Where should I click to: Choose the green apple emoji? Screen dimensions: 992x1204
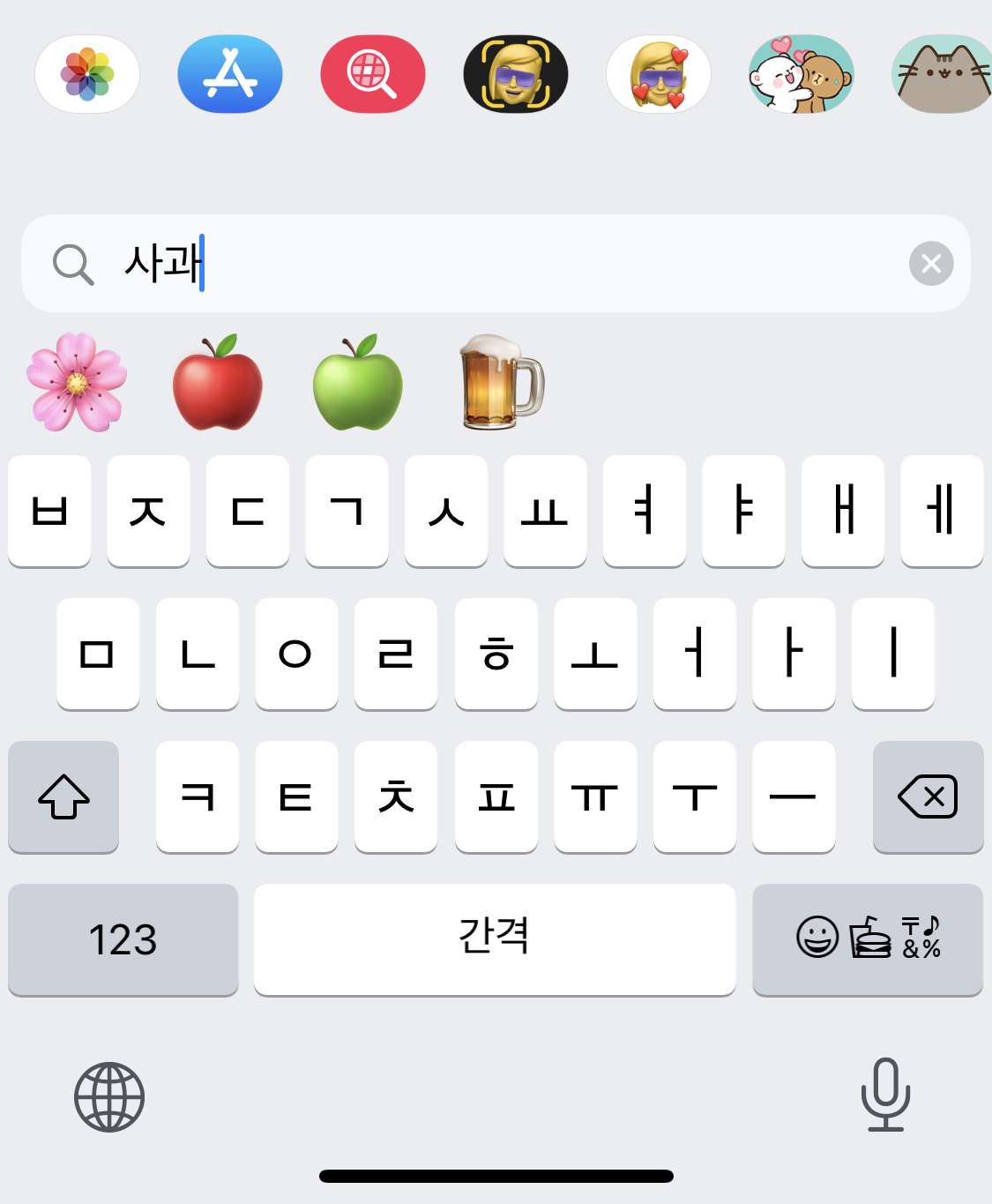tap(358, 383)
